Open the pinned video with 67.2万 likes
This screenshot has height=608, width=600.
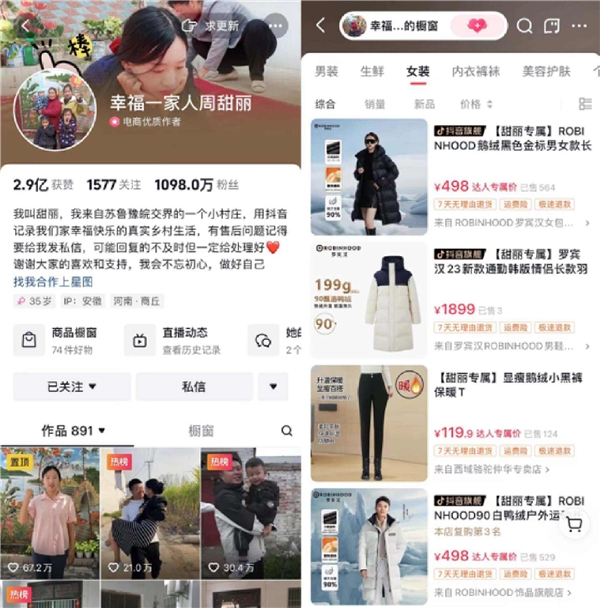tap(49, 512)
